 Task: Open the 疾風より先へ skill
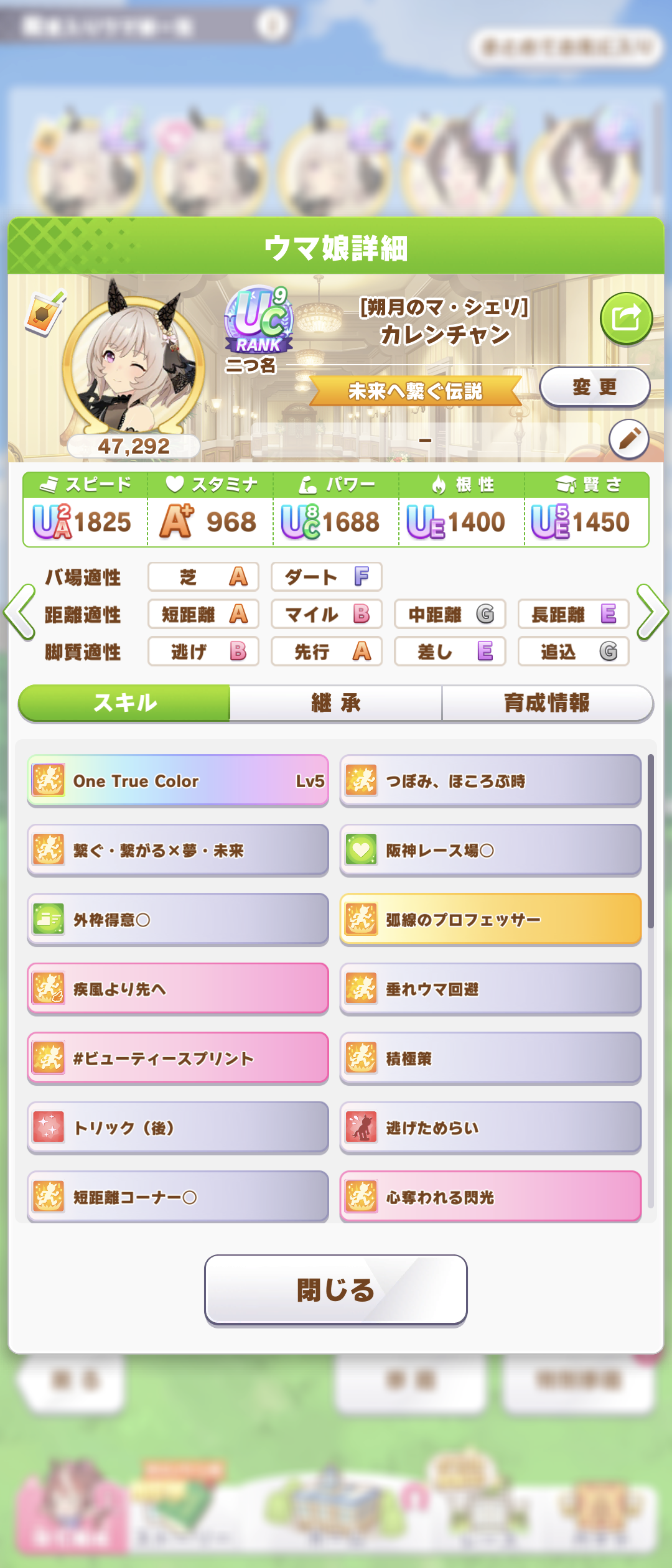tap(178, 989)
